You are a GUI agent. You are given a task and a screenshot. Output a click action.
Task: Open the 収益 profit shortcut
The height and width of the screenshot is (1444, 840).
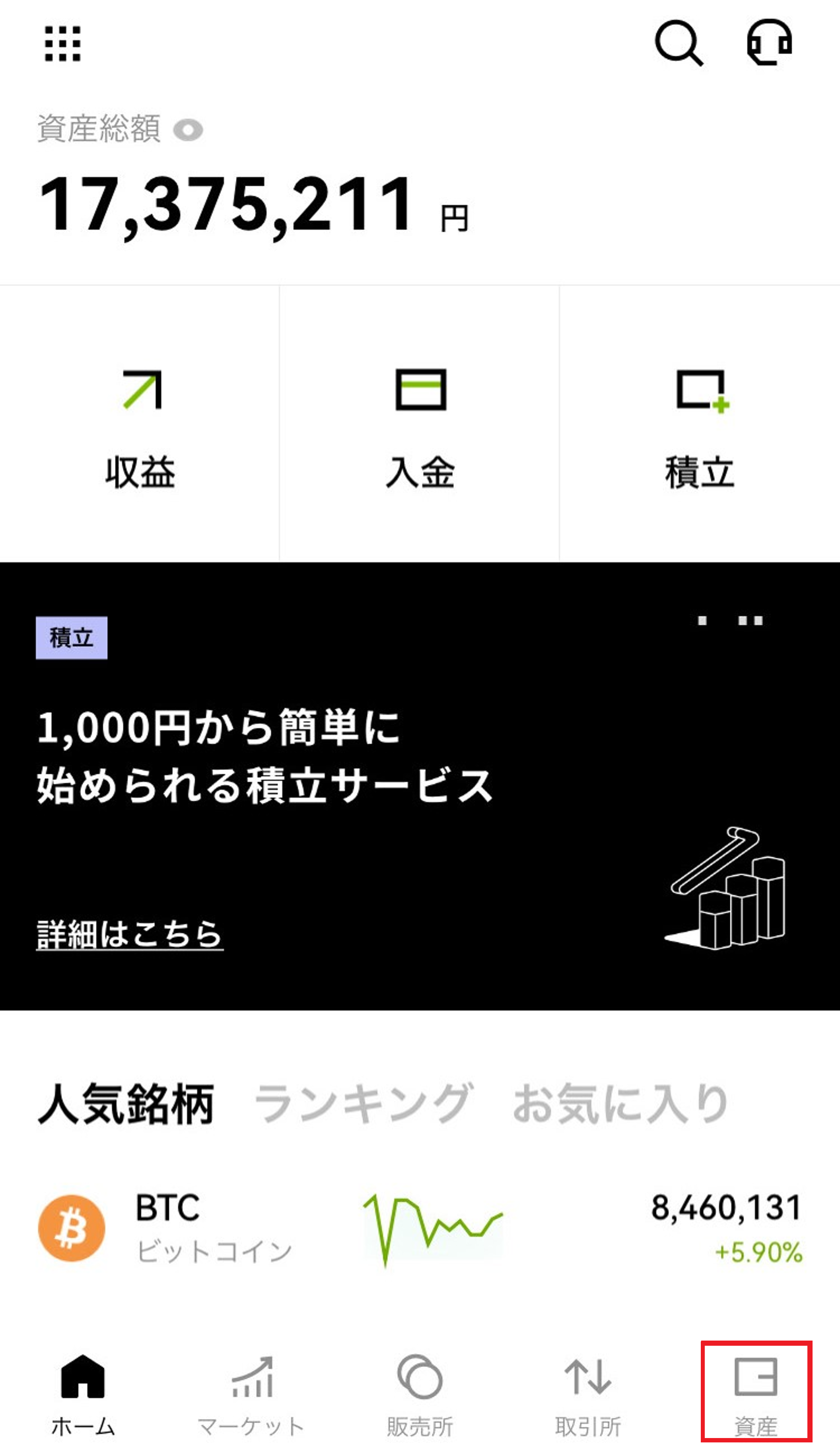click(x=140, y=424)
